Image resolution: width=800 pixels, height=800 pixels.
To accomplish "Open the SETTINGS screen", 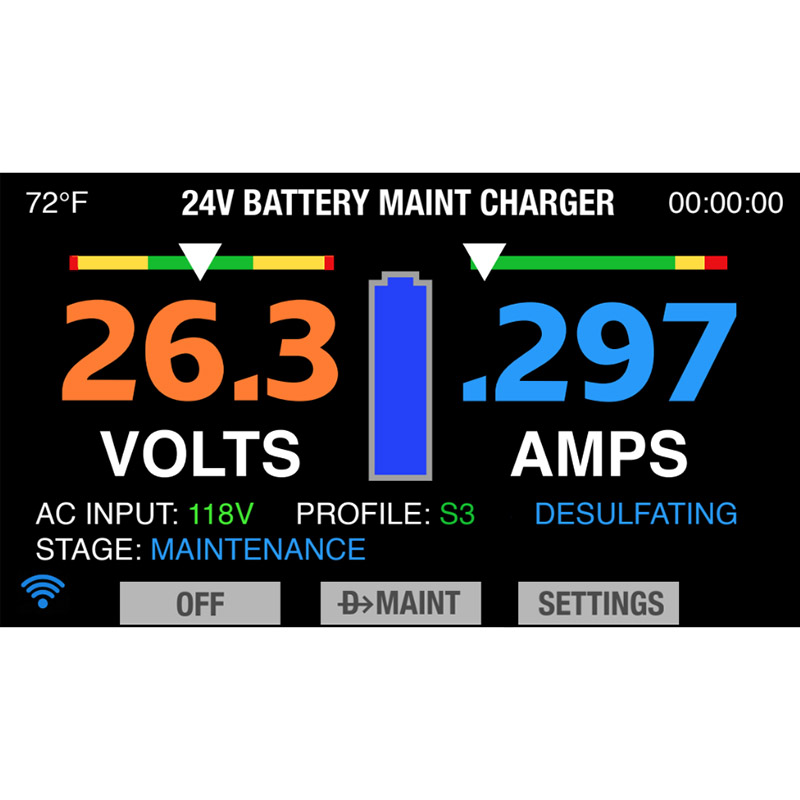I will click(x=598, y=603).
